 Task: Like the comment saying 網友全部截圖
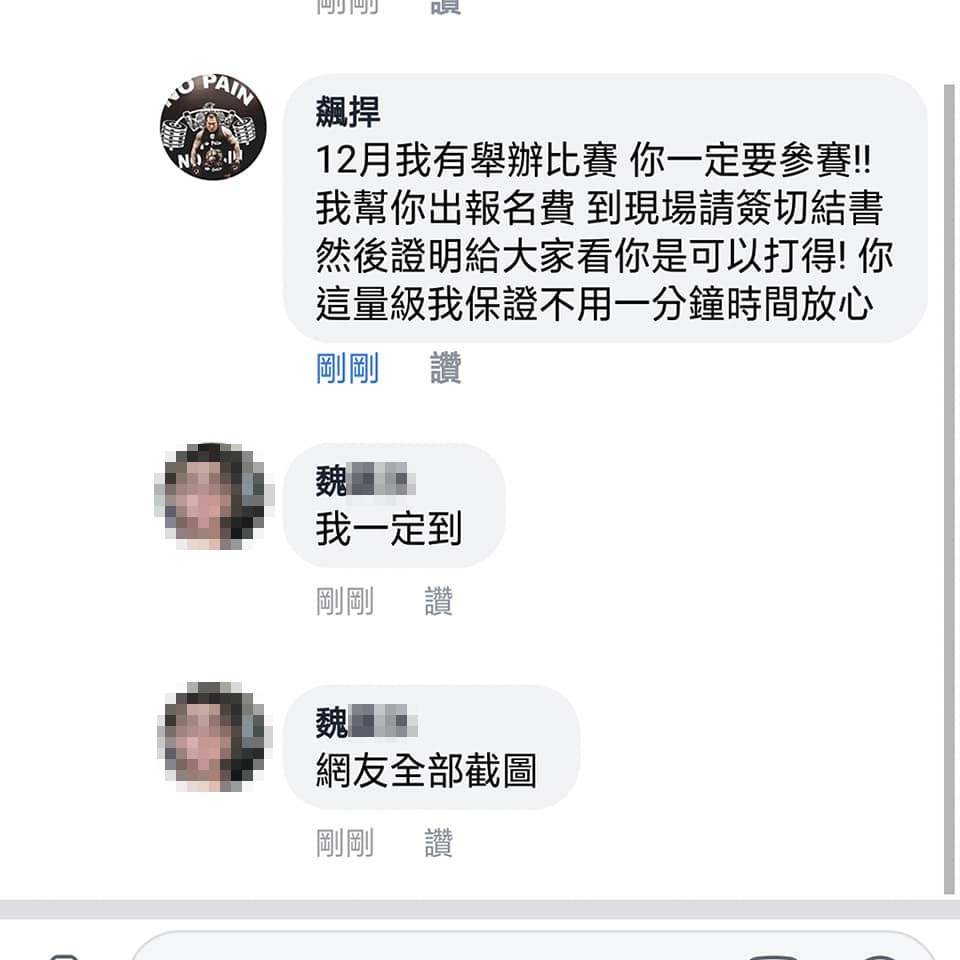pyautogui.click(x=438, y=843)
